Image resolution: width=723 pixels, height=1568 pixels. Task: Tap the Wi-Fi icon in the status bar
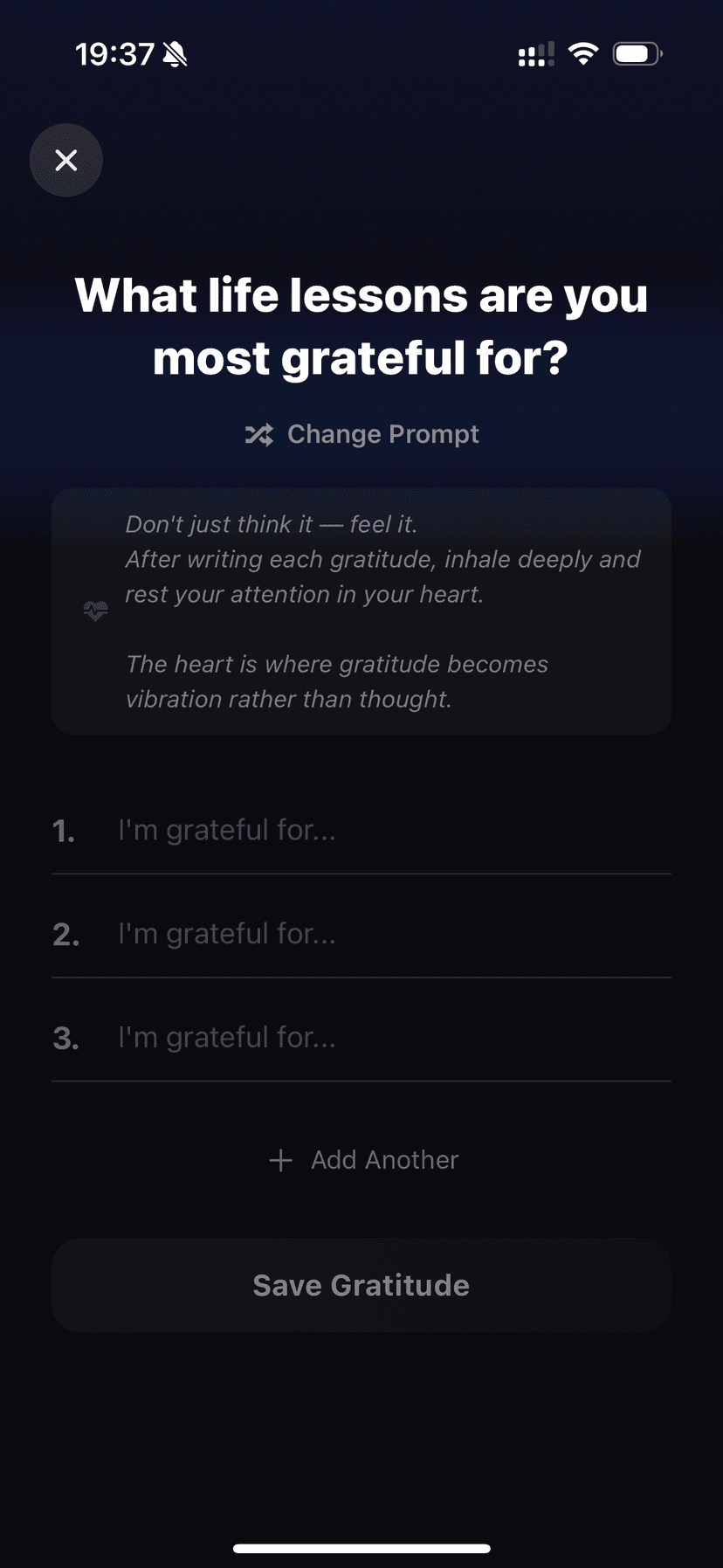(582, 52)
